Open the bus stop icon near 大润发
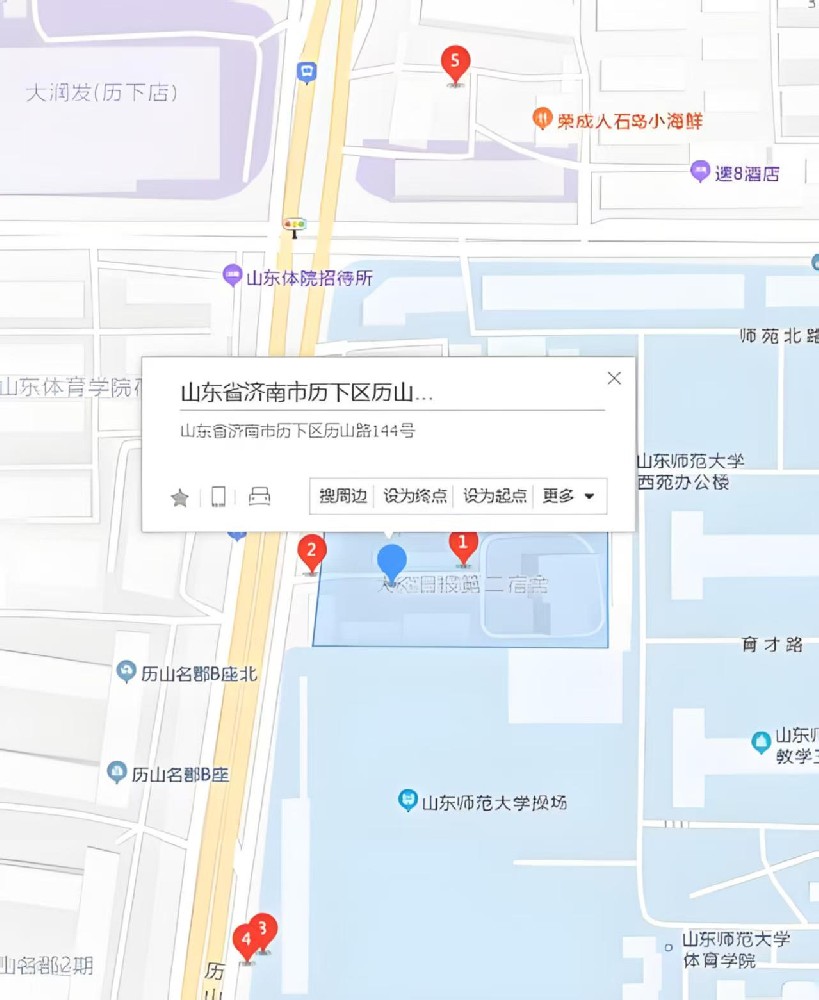This screenshot has height=1000, width=819. (306, 72)
